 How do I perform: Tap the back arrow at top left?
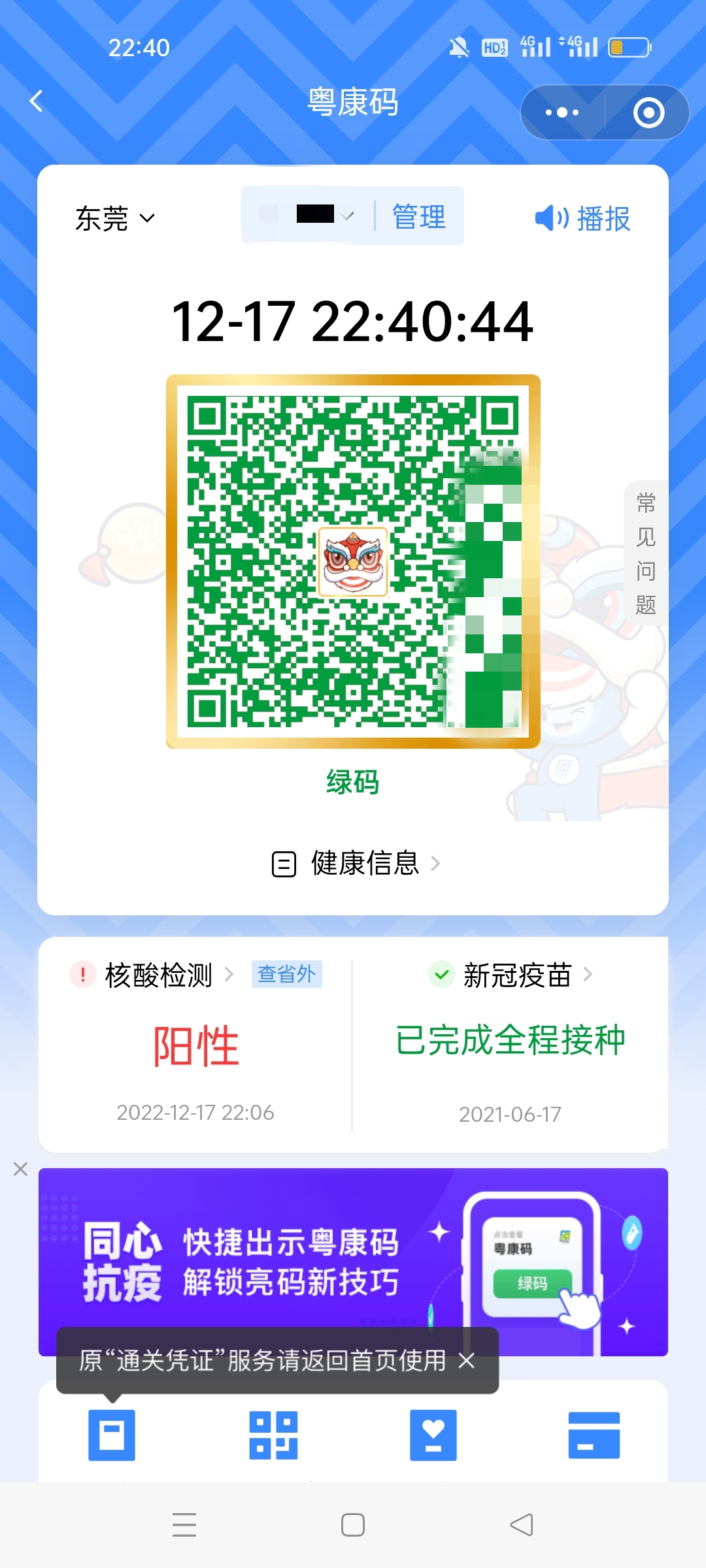36,101
